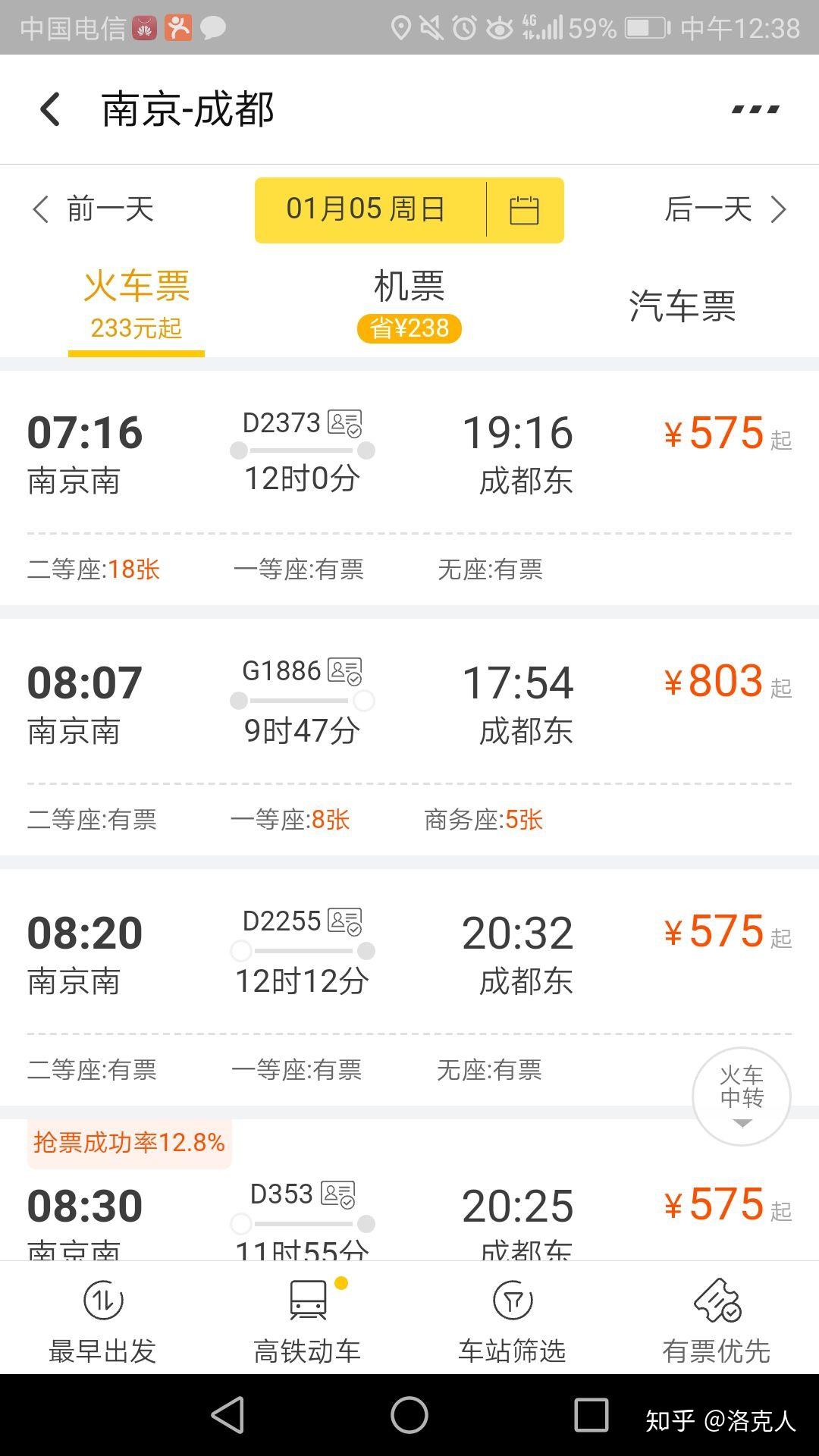The height and width of the screenshot is (1456, 819).
Task: Open train D353 departing 08:30
Action: pos(409,1191)
